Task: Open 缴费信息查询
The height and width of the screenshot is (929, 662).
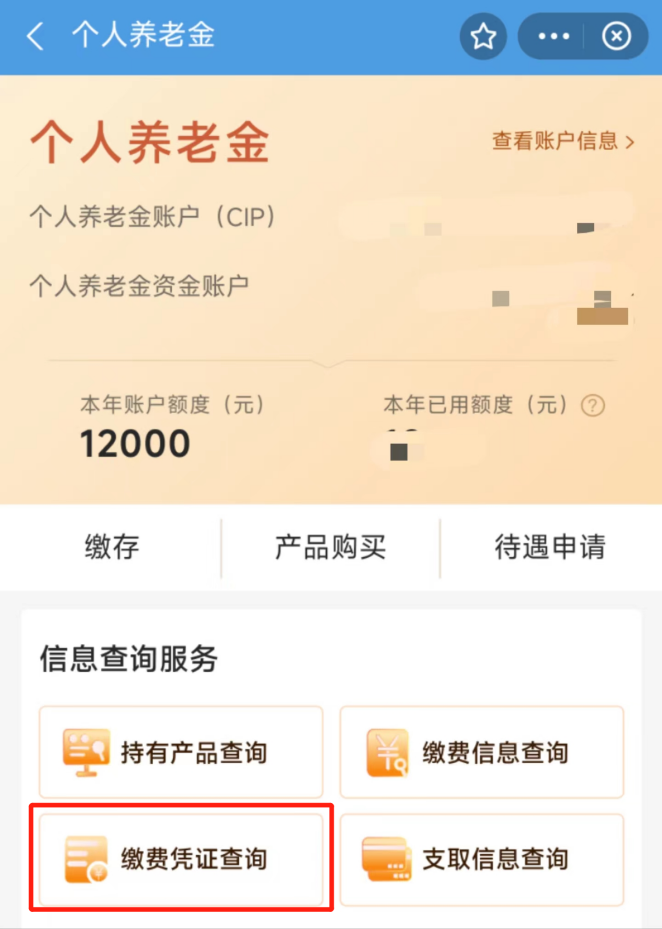Action: tap(482, 752)
